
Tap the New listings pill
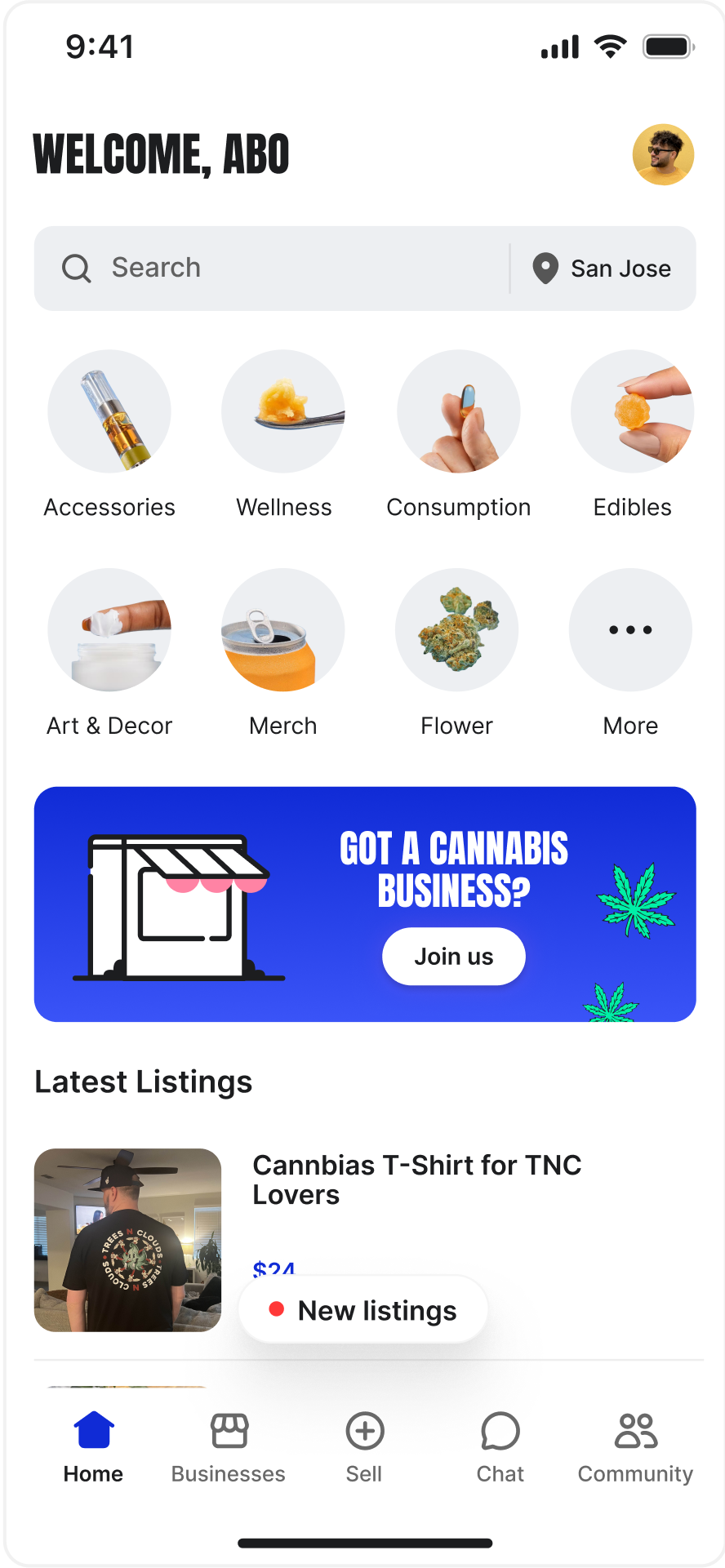click(x=362, y=1309)
